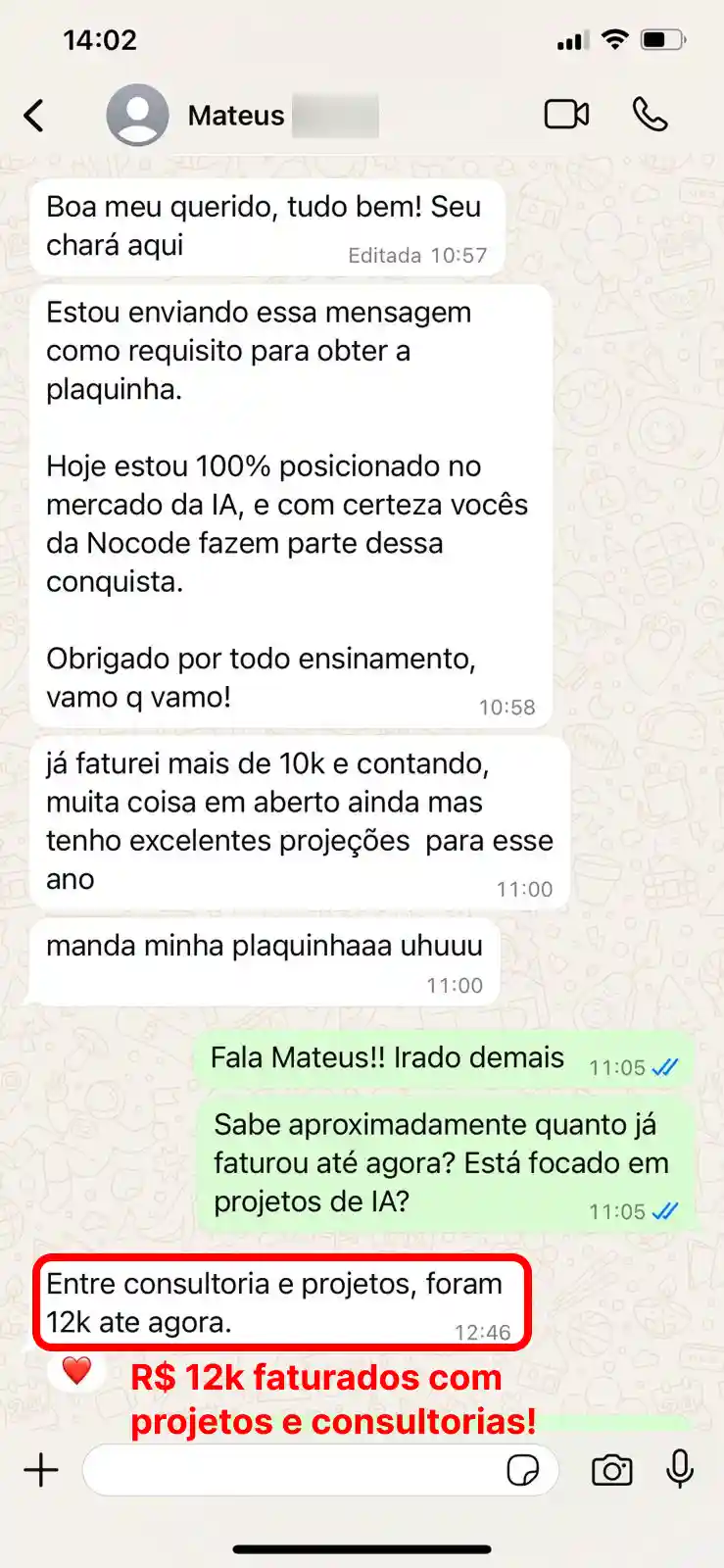Open the attachment menu with the plus icon

click(41, 1469)
